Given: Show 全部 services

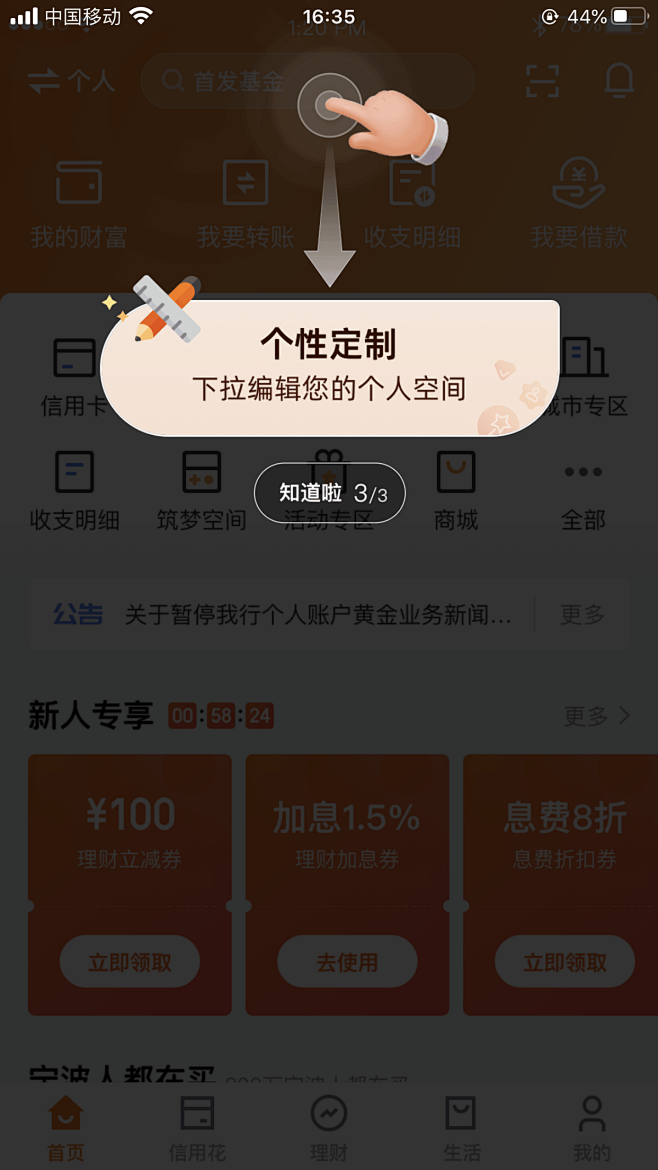Looking at the screenshot, I should [x=583, y=490].
